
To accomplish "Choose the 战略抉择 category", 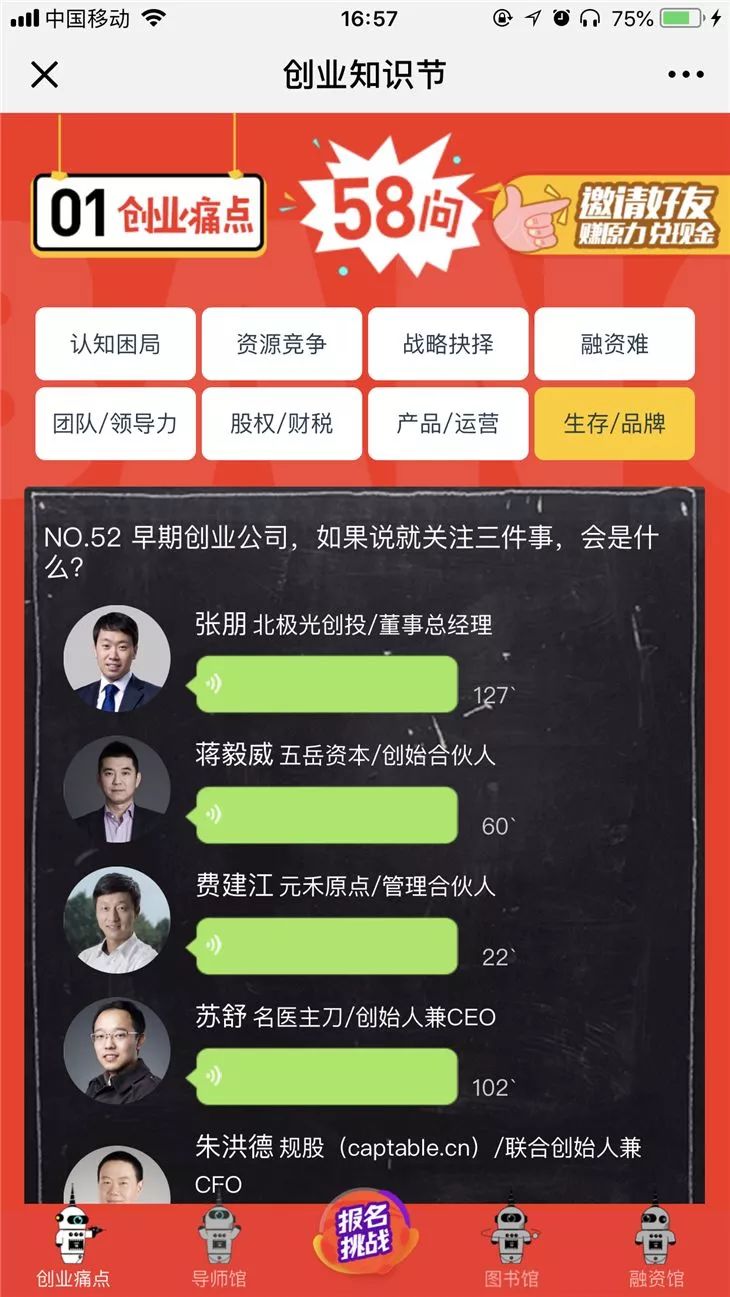I will pyautogui.click(x=448, y=344).
